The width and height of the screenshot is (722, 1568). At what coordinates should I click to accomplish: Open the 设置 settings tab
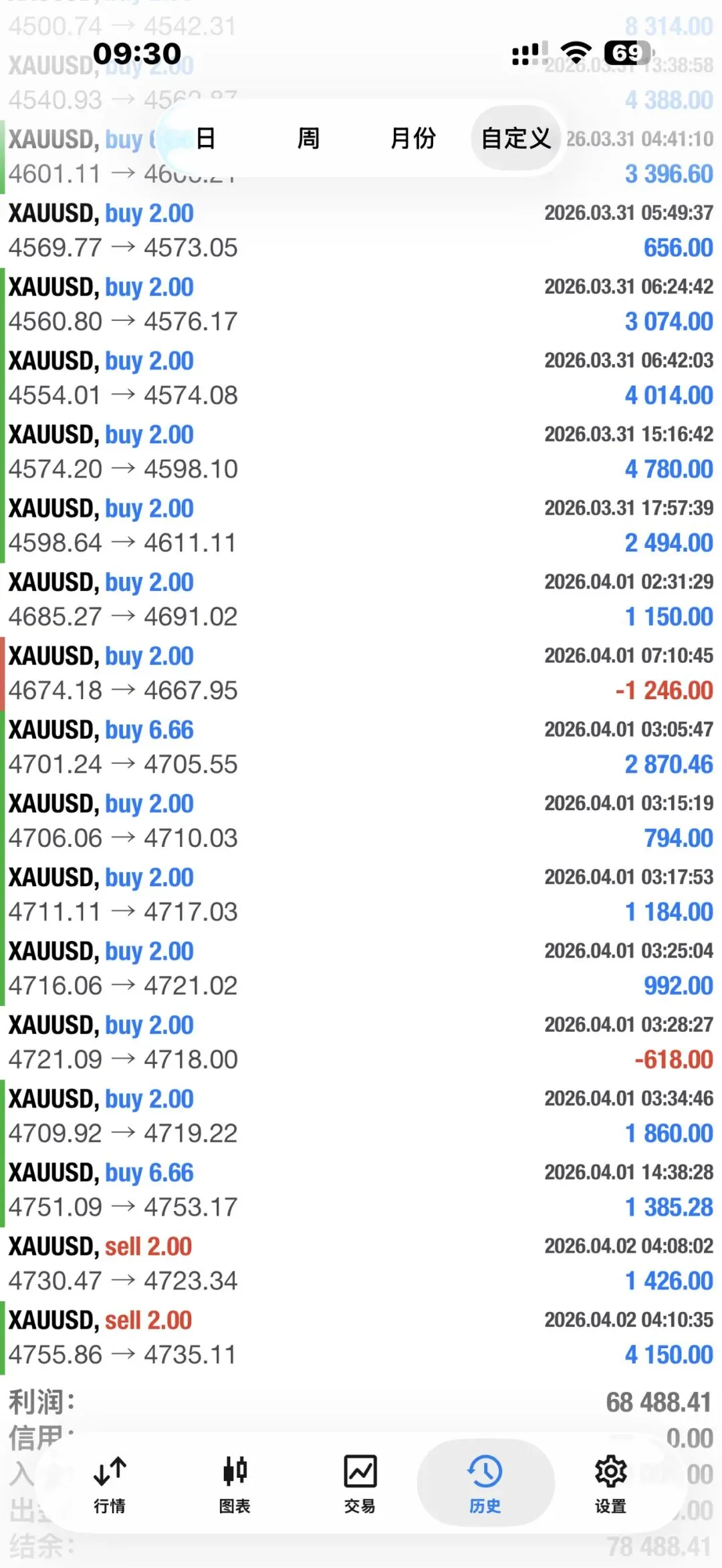(610, 1483)
